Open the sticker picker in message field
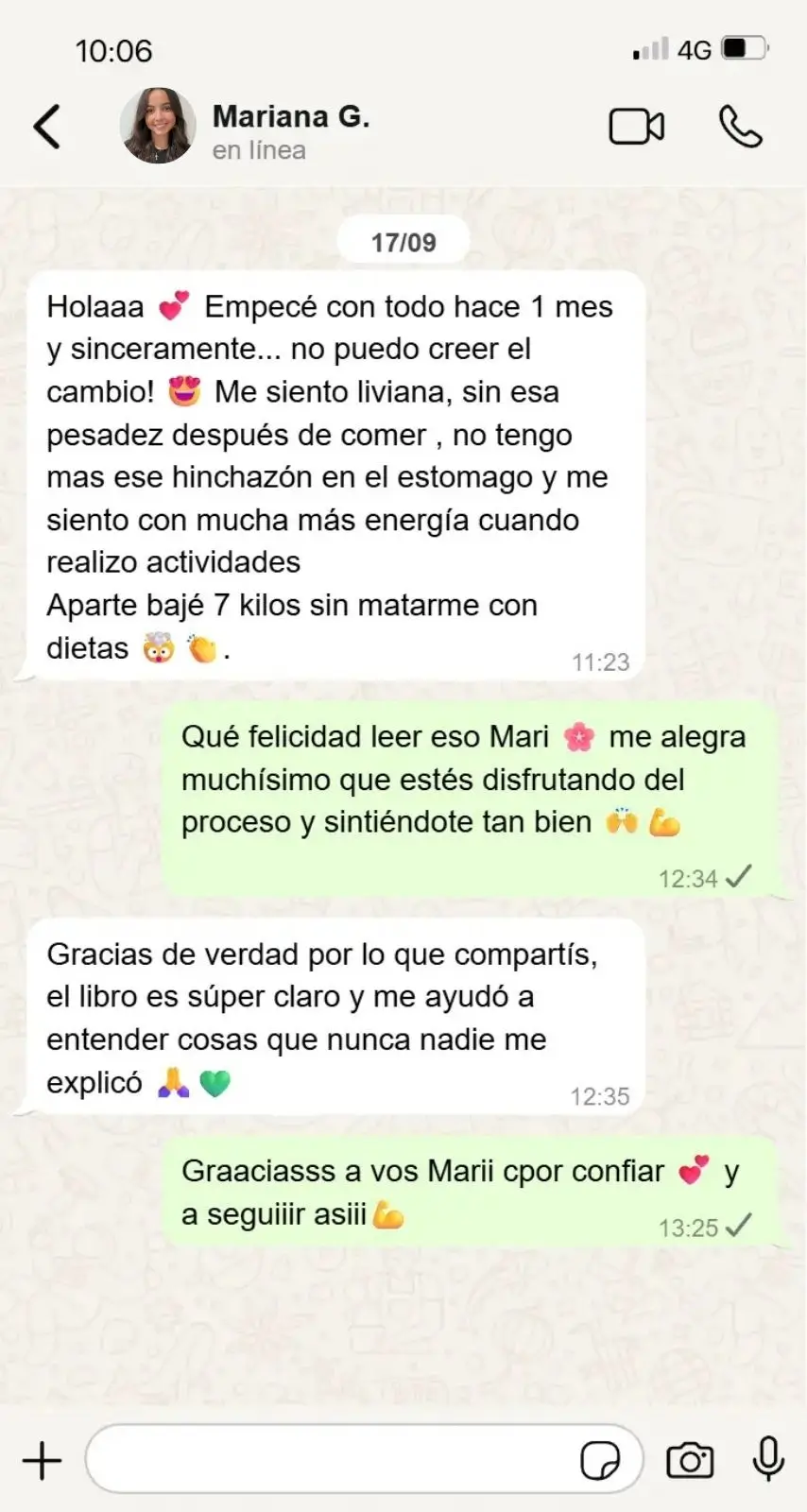Image resolution: width=807 pixels, height=1512 pixels. tap(600, 1460)
